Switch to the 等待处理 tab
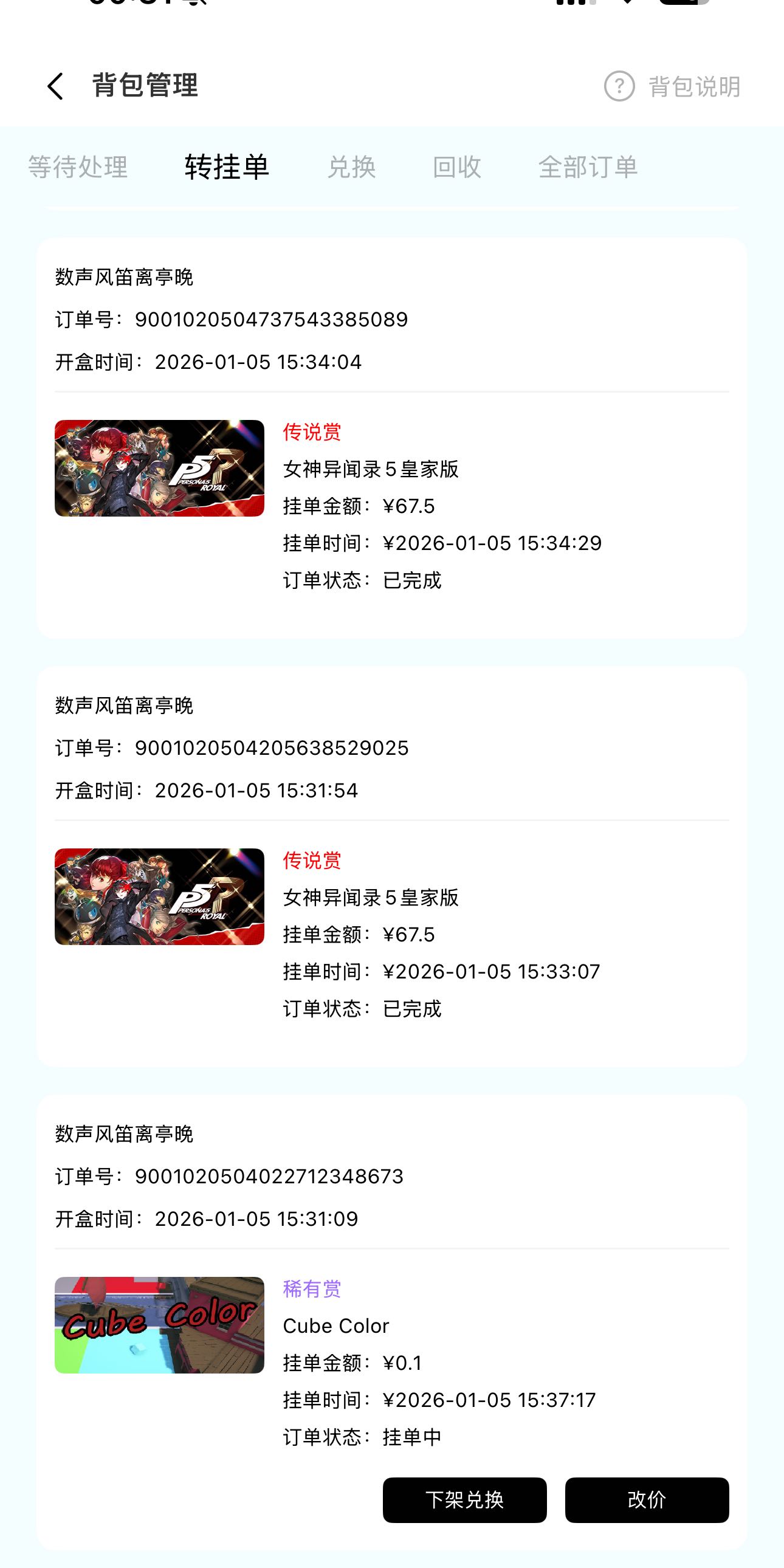The image size is (784, 1568). pyautogui.click(x=78, y=167)
